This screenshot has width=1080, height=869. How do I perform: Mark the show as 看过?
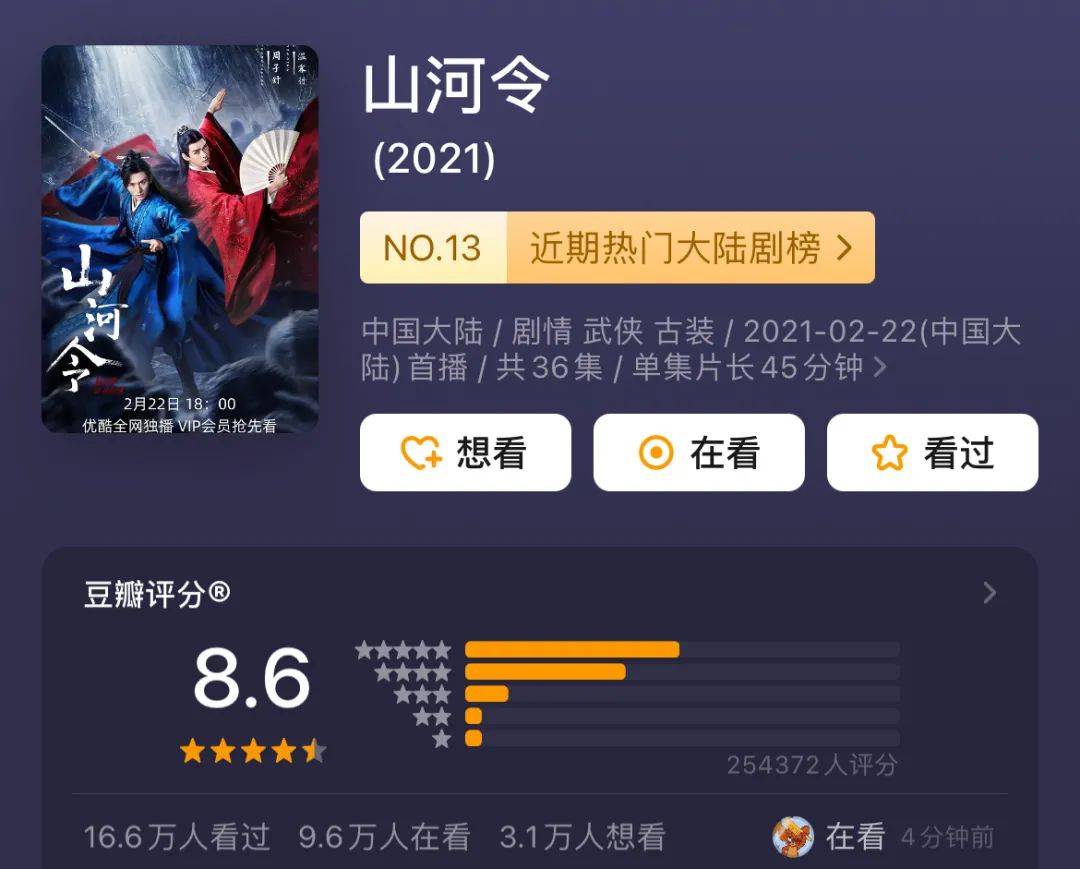coord(932,453)
